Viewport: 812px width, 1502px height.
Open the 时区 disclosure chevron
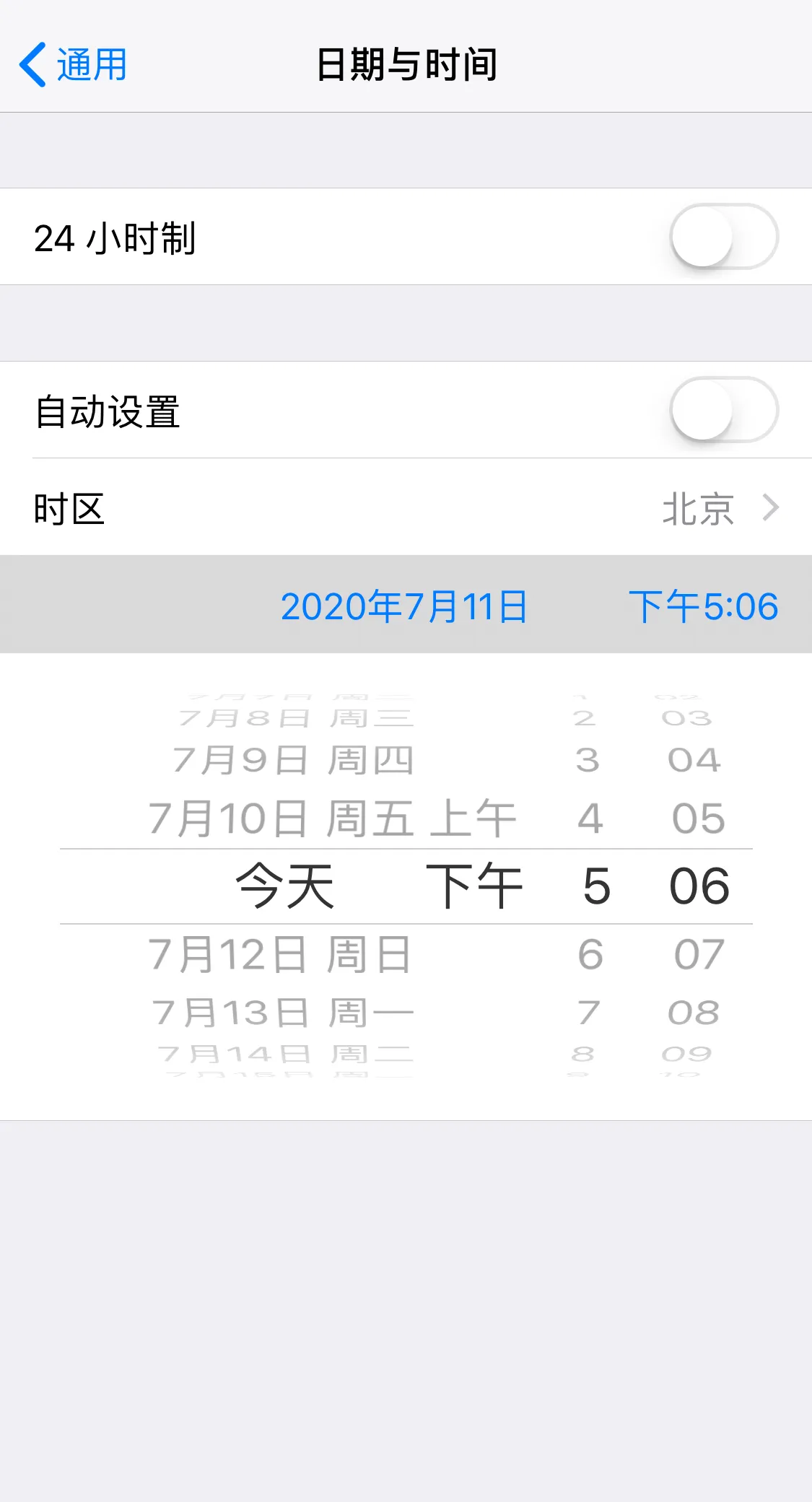(x=772, y=508)
